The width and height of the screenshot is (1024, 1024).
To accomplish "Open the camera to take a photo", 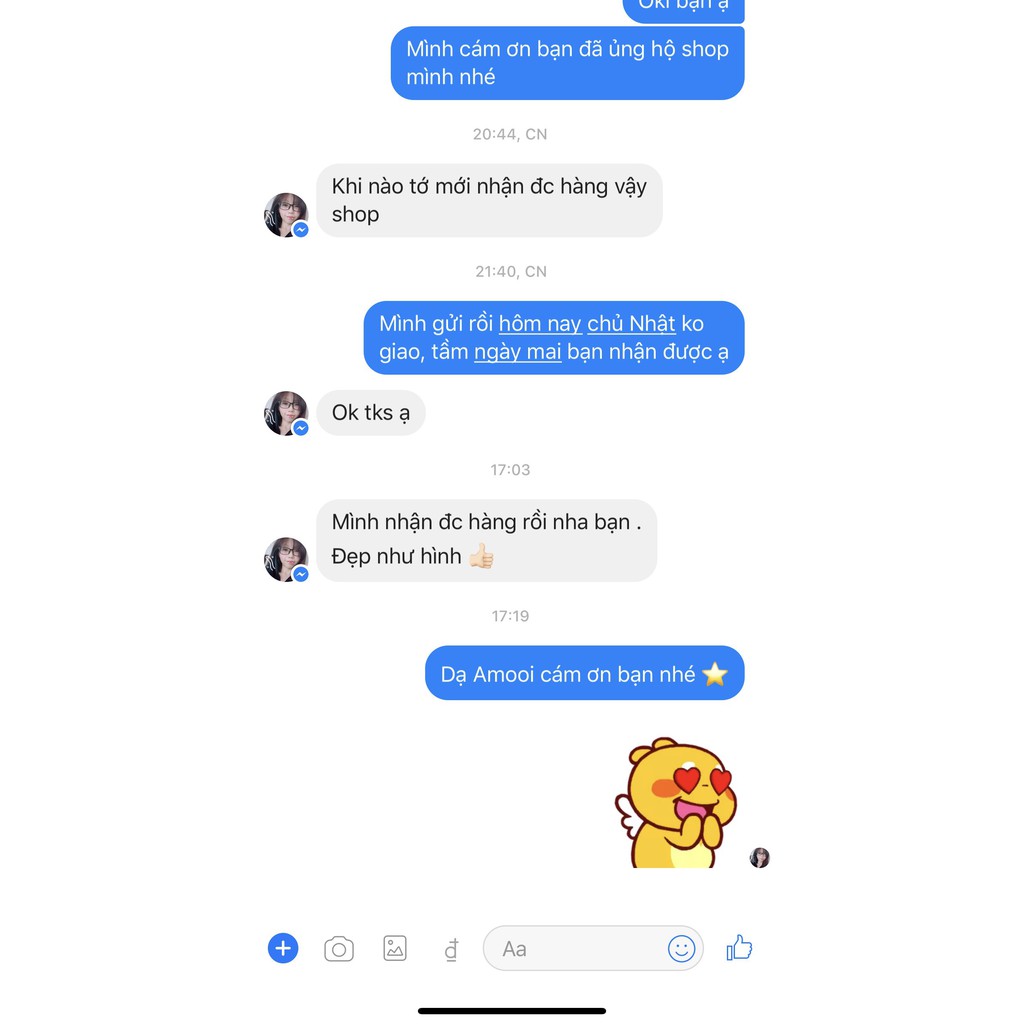I will pos(339,949).
